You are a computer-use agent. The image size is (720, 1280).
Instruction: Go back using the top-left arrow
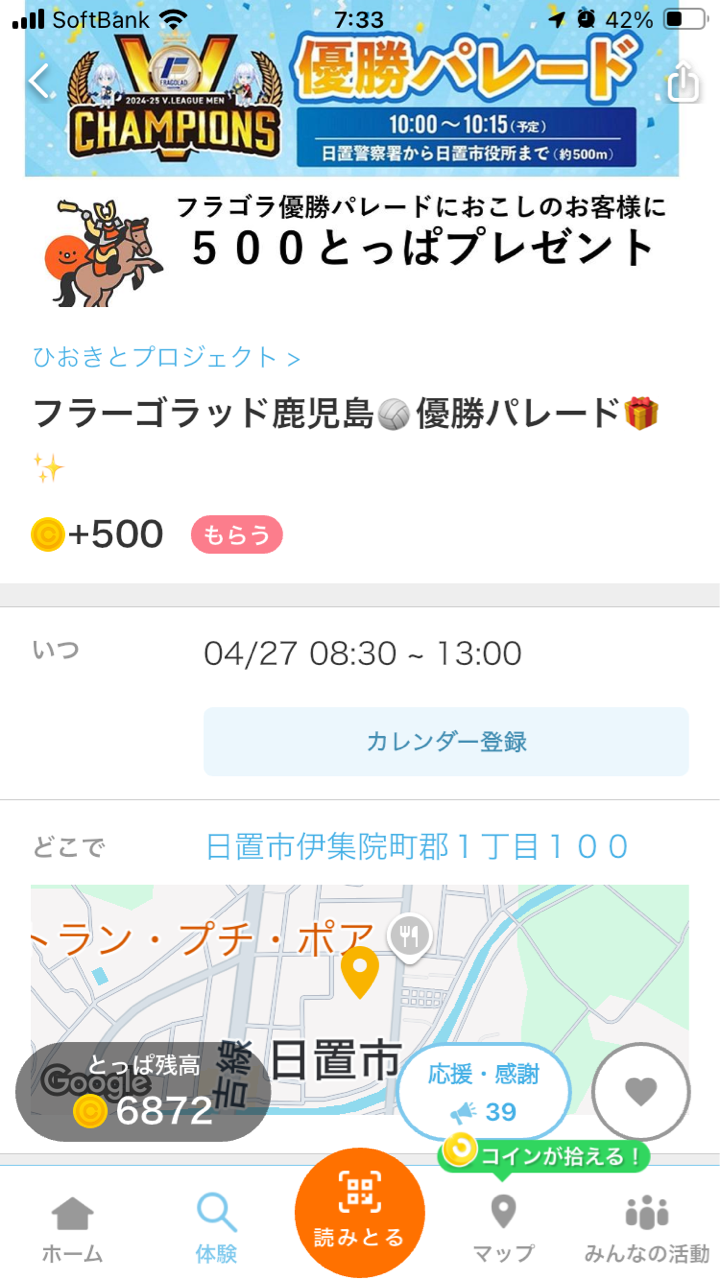(40, 81)
